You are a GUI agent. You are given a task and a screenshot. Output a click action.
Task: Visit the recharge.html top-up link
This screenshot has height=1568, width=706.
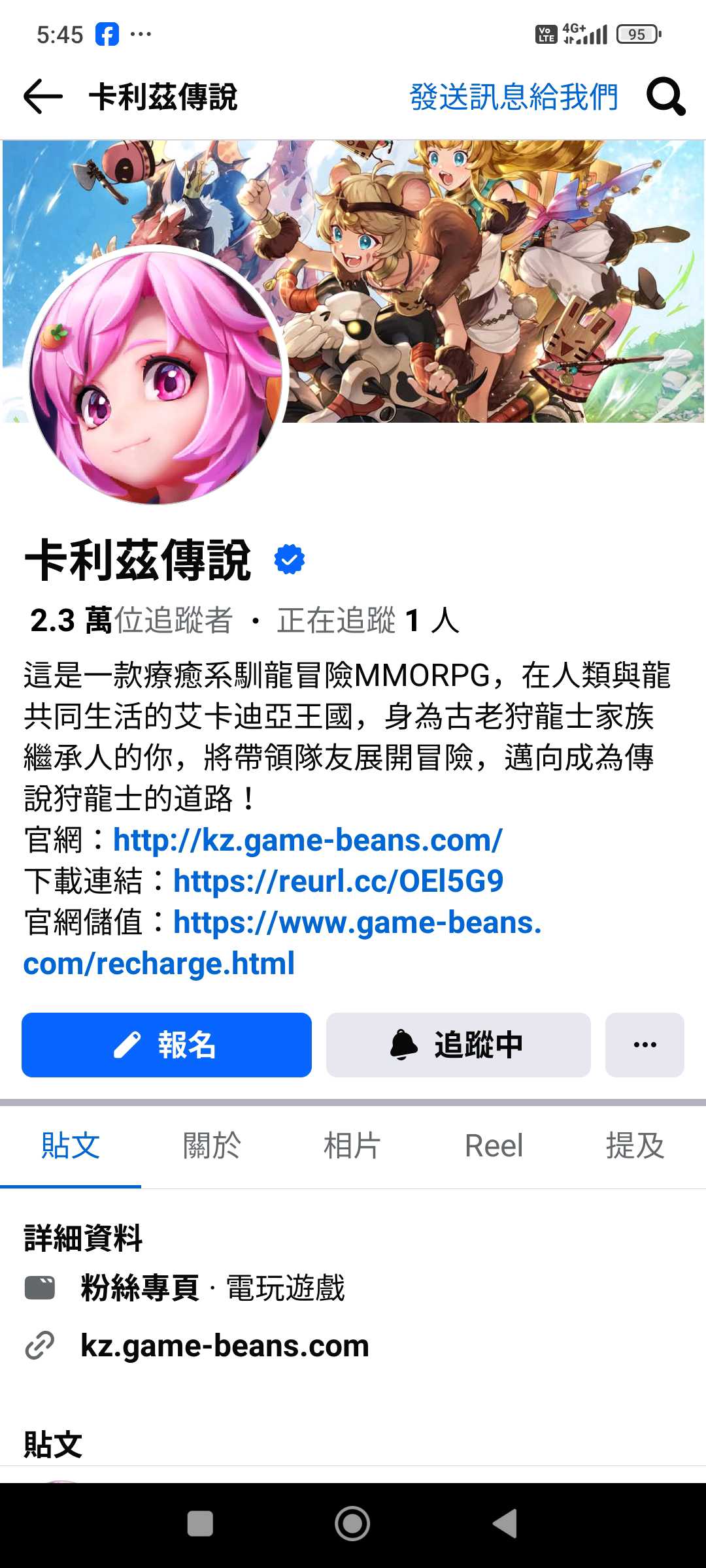(357, 923)
